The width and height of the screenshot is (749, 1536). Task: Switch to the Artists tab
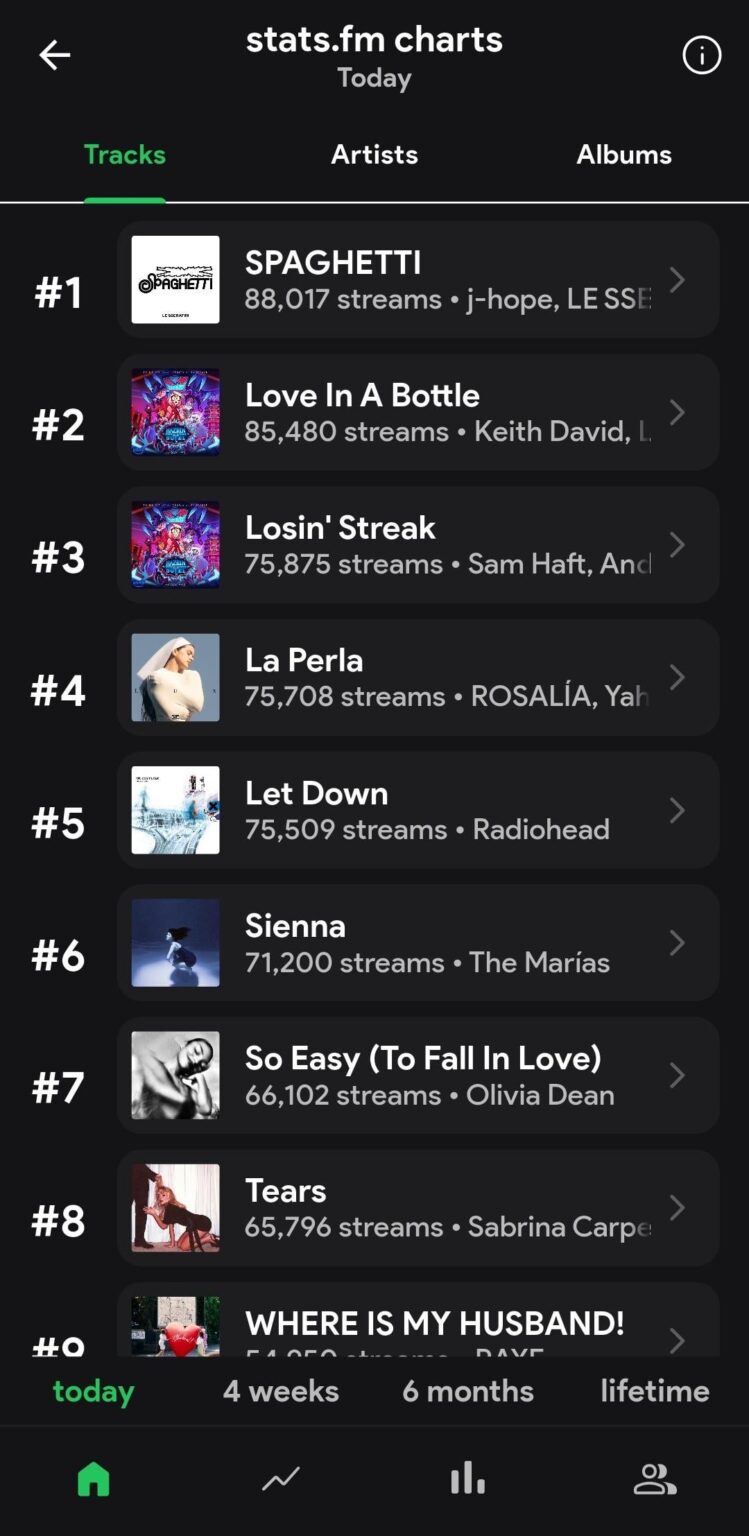(374, 155)
